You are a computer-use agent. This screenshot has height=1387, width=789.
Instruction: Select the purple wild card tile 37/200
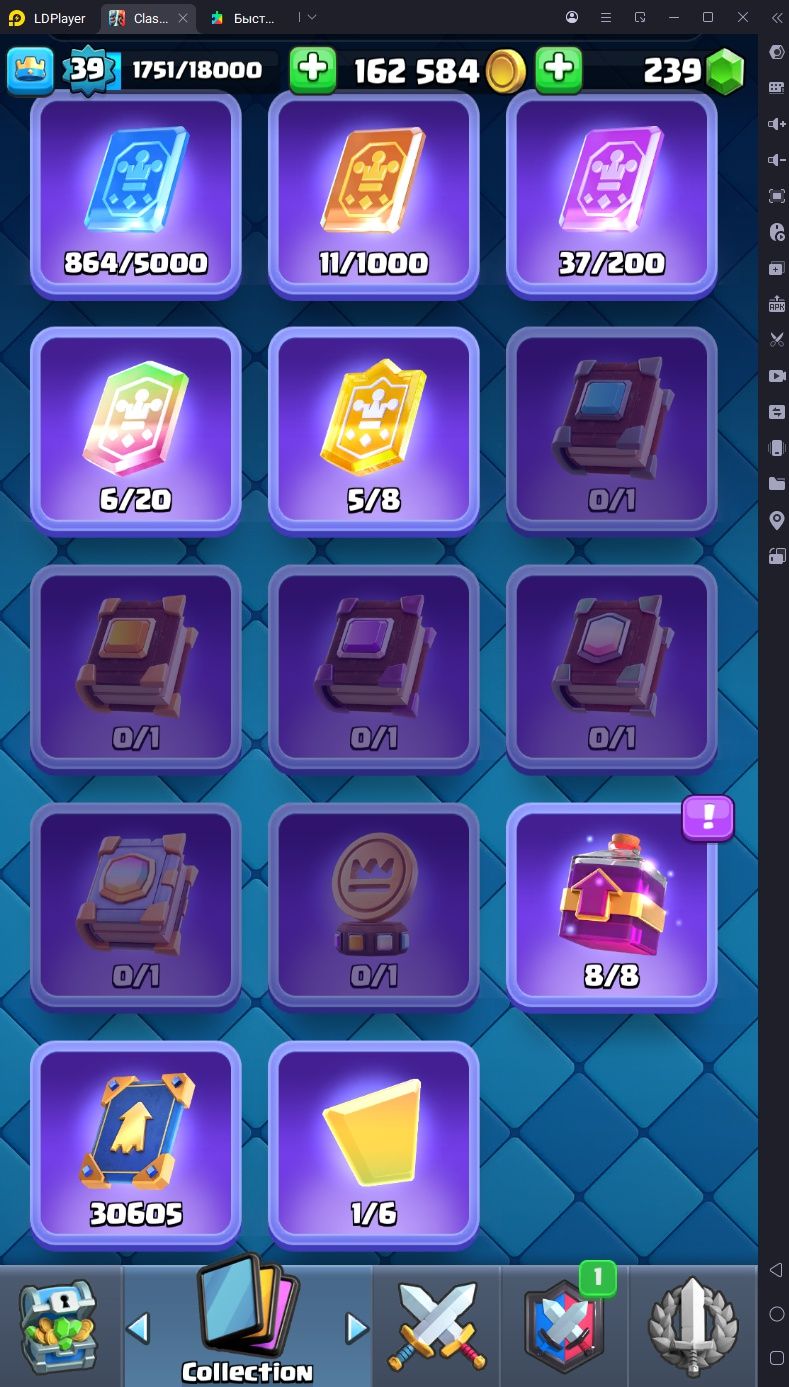[x=611, y=196]
